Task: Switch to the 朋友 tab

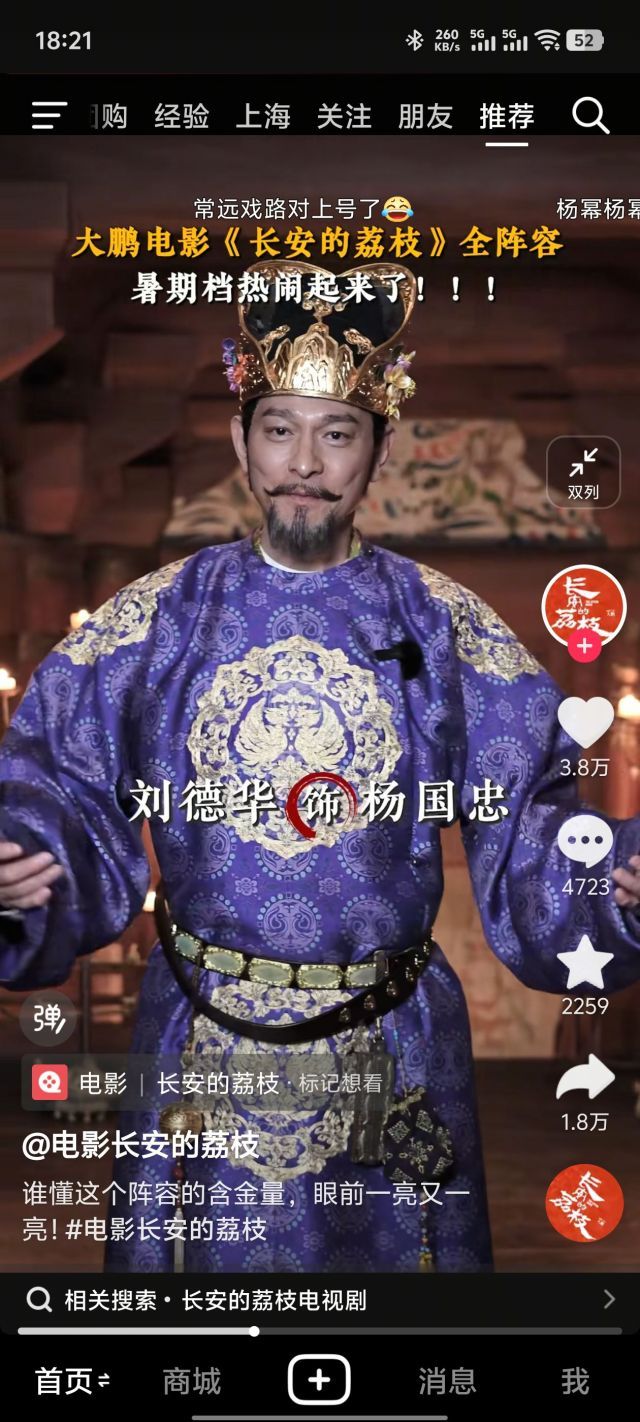Action: (x=425, y=116)
